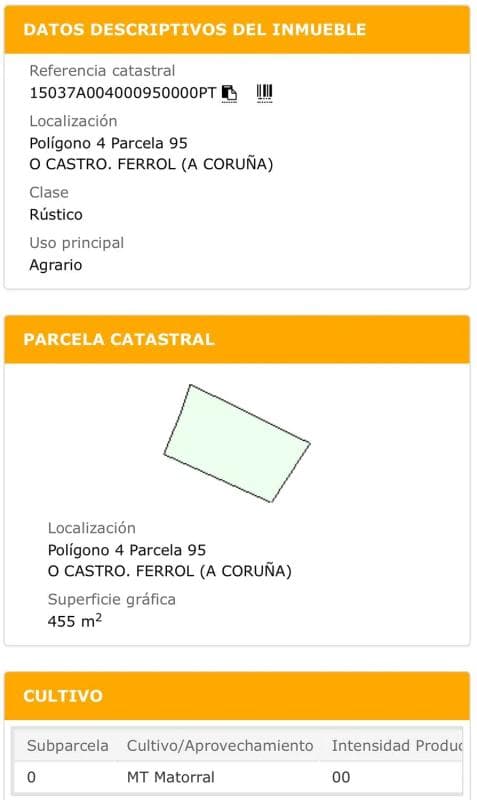The height and width of the screenshot is (800, 477).
Task: Open the parcela catastral map outline
Action: (x=237, y=443)
